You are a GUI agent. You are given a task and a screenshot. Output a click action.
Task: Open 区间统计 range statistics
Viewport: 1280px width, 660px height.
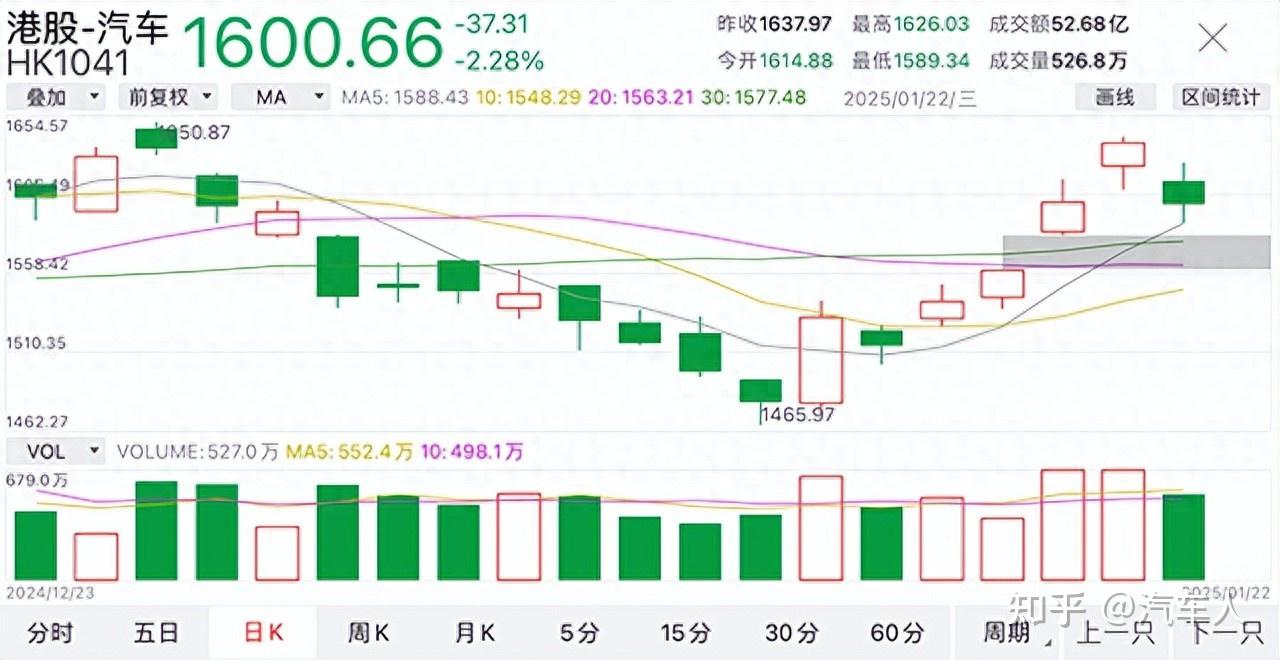point(1220,97)
